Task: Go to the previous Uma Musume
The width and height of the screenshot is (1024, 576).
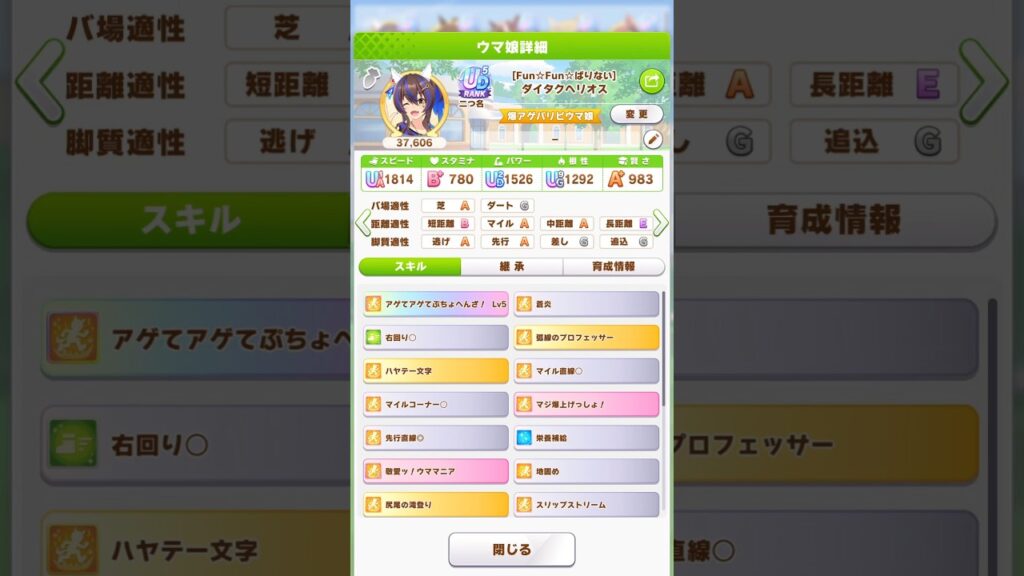Action: pos(363,223)
